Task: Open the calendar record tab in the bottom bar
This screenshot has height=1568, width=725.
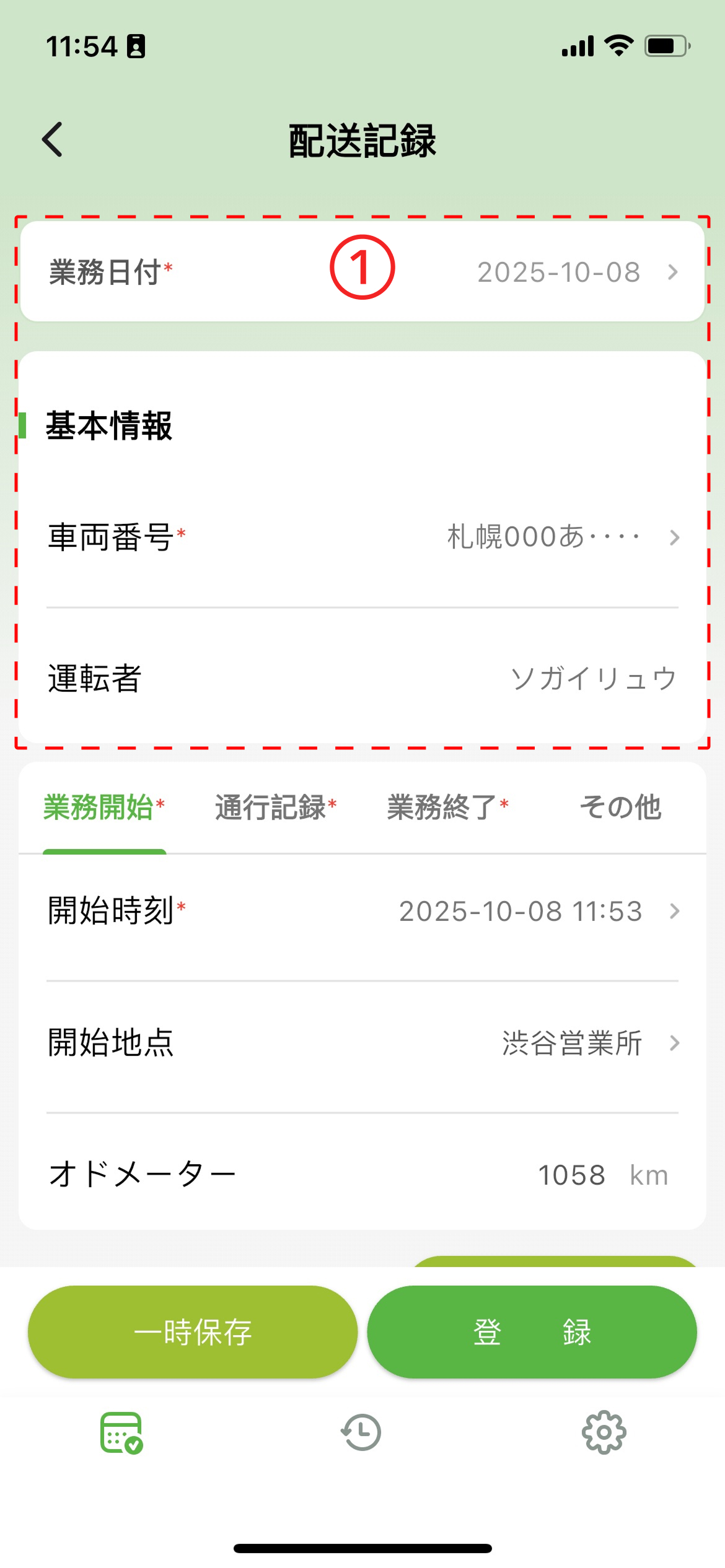Action: coord(121,1432)
